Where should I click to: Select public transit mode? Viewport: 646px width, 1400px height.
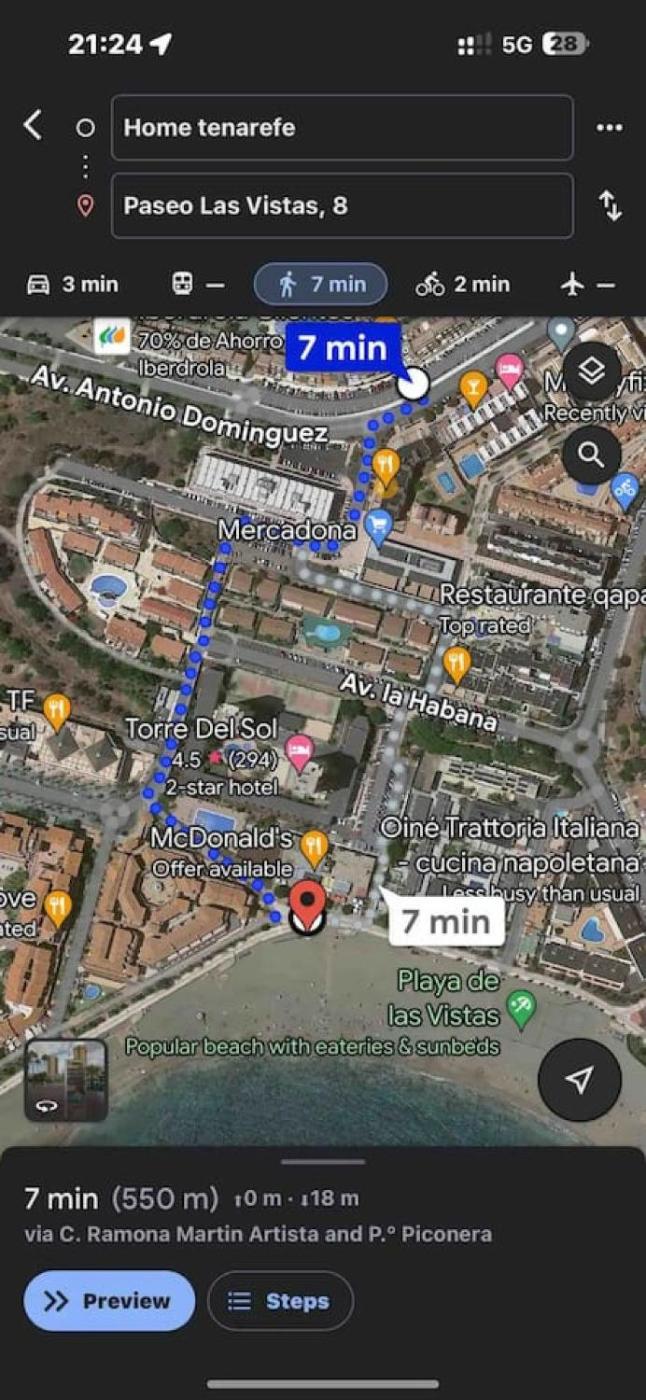(x=198, y=285)
